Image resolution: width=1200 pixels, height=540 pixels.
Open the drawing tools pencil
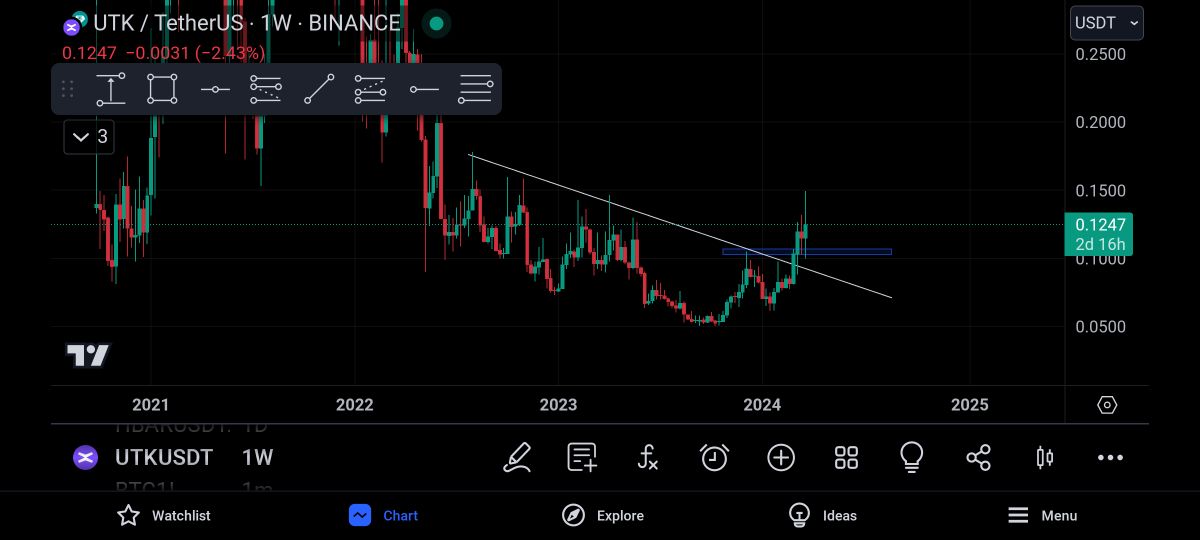click(x=517, y=458)
